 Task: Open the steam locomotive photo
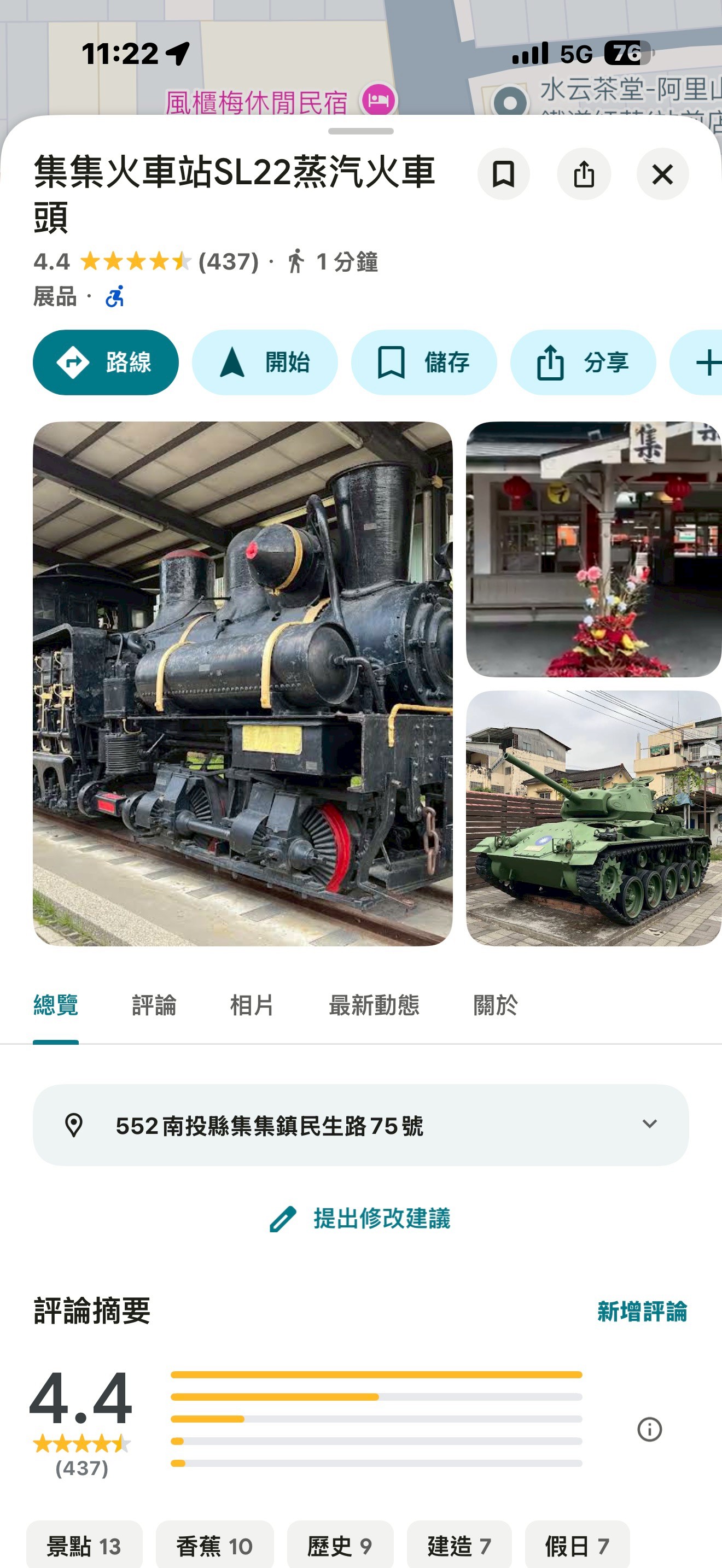click(x=242, y=683)
